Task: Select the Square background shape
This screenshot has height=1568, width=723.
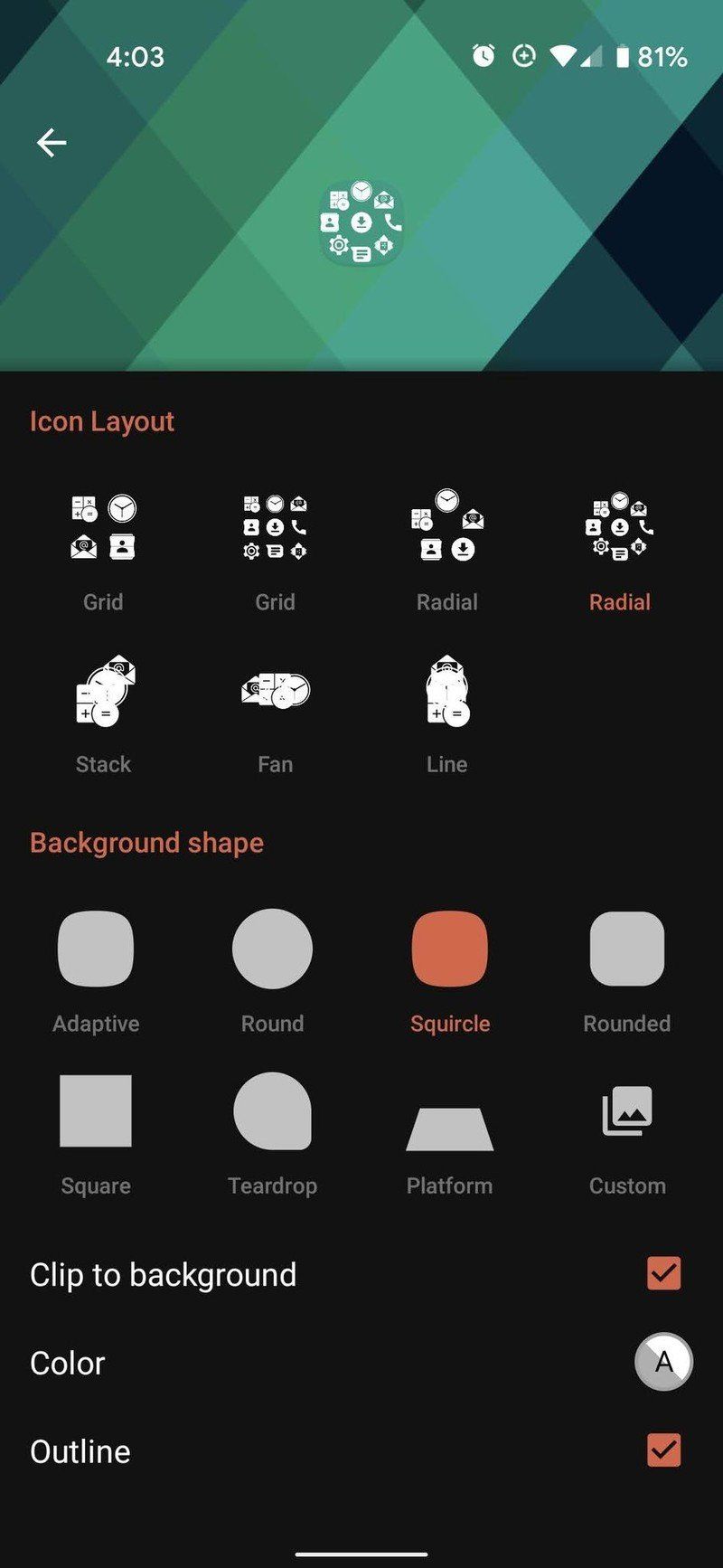Action: pyautogui.click(x=95, y=1110)
